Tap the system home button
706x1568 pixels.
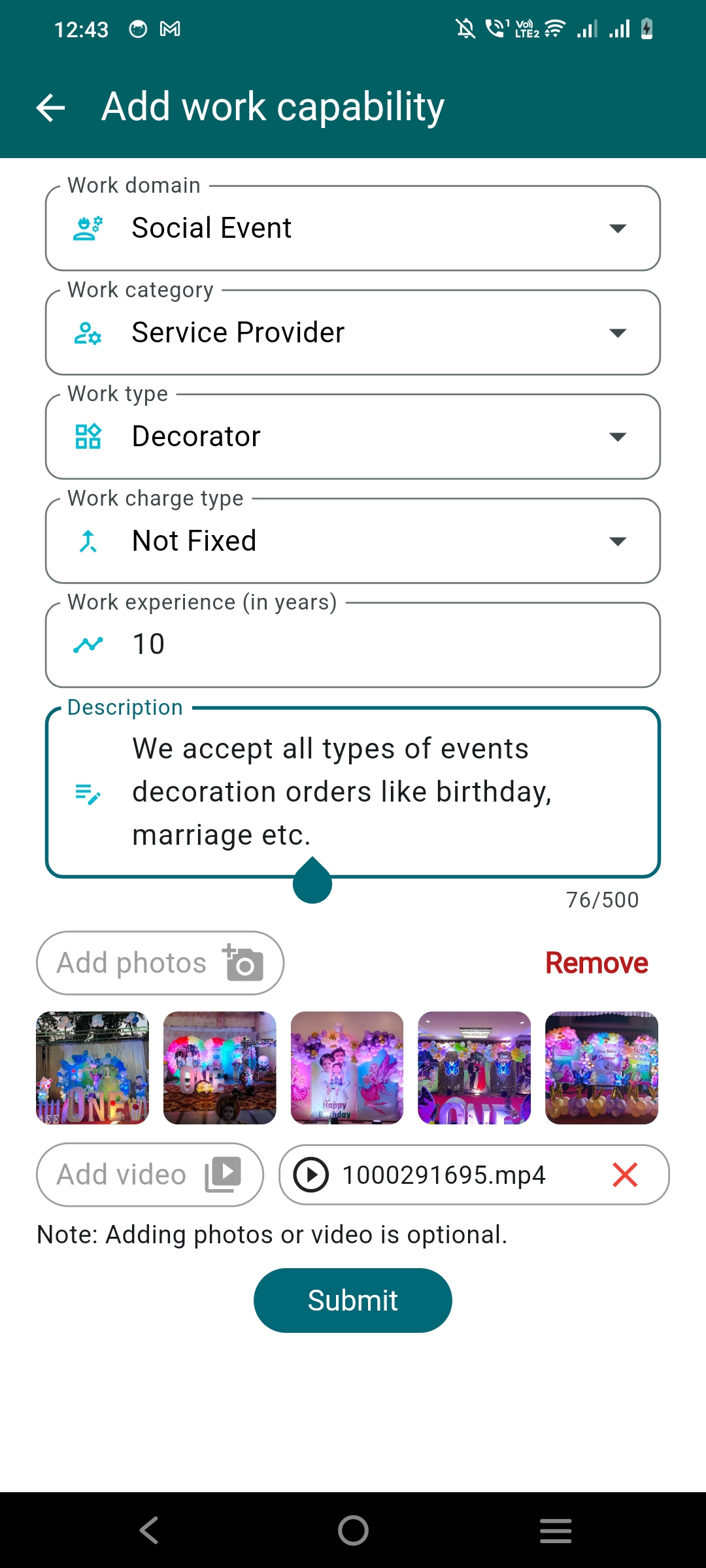[353, 1530]
